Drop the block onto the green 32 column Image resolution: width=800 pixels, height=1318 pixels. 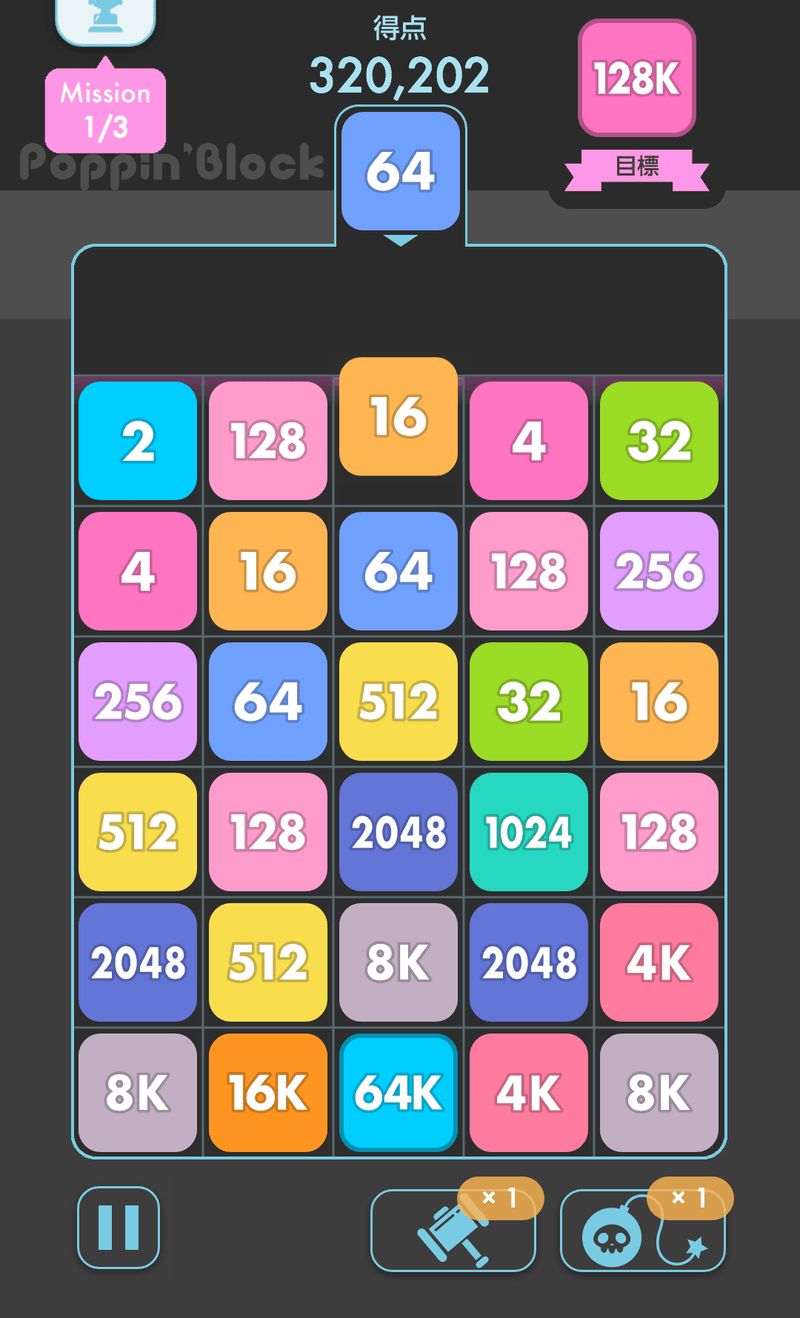(659, 441)
